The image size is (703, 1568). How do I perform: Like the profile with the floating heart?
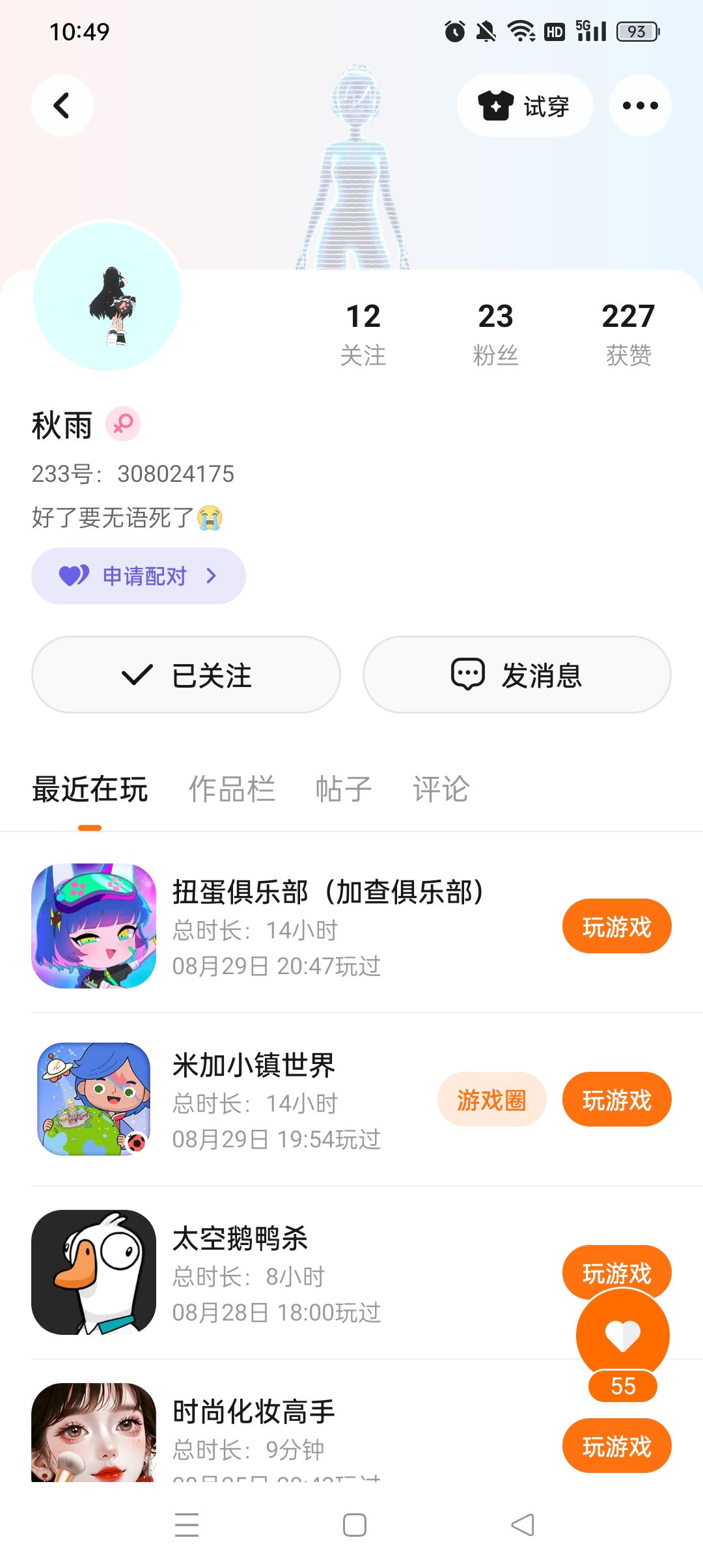point(623,1336)
